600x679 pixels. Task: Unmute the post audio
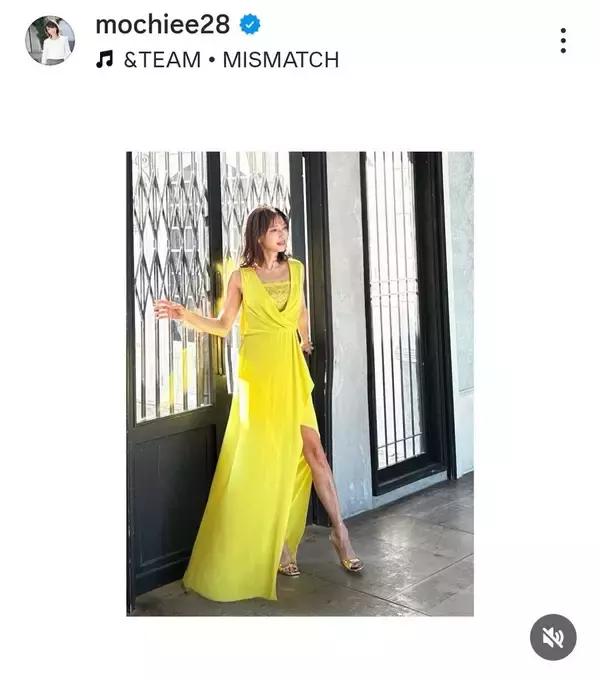click(553, 637)
